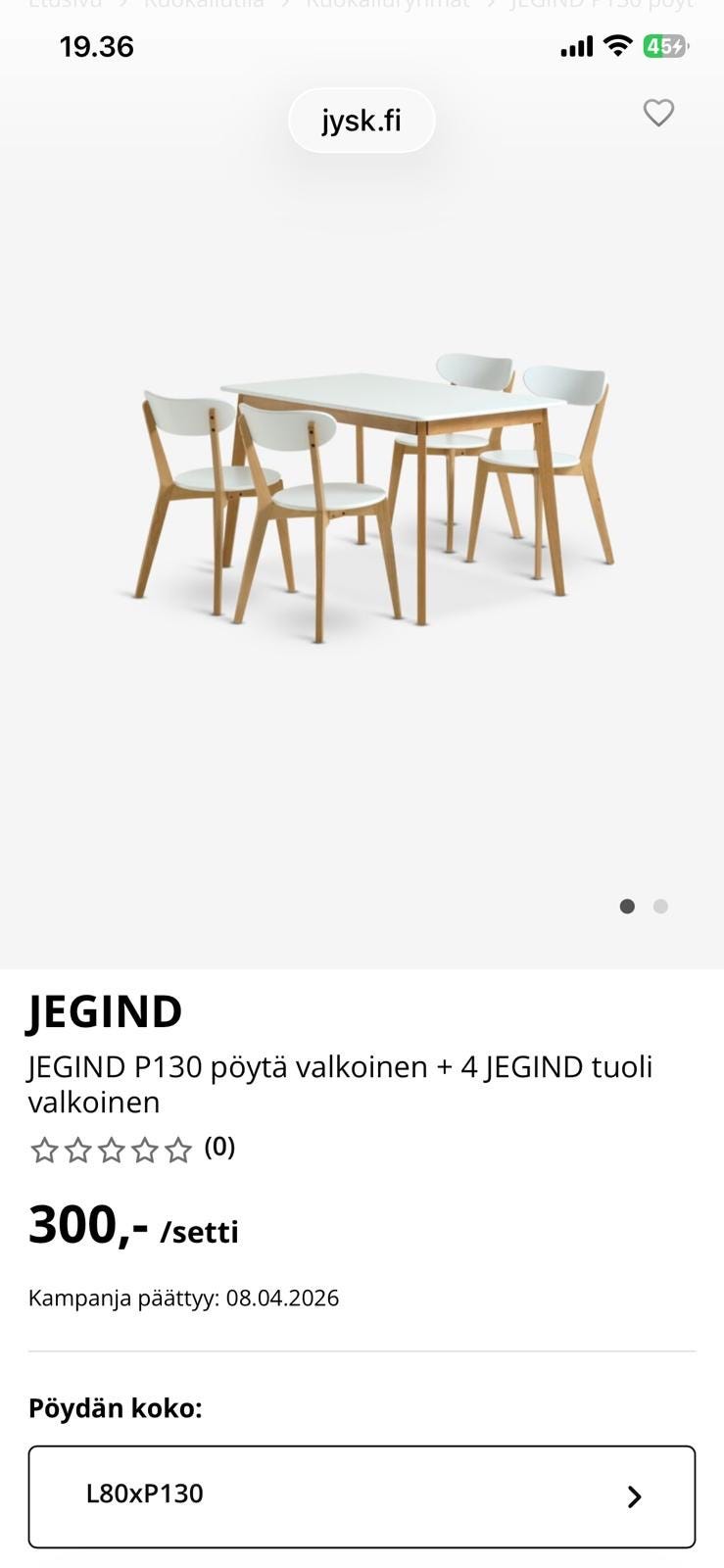Image resolution: width=724 pixels, height=1568 pixels.
Task: Open the L80xP130 table size selector
Action: tap(362, 1495)
